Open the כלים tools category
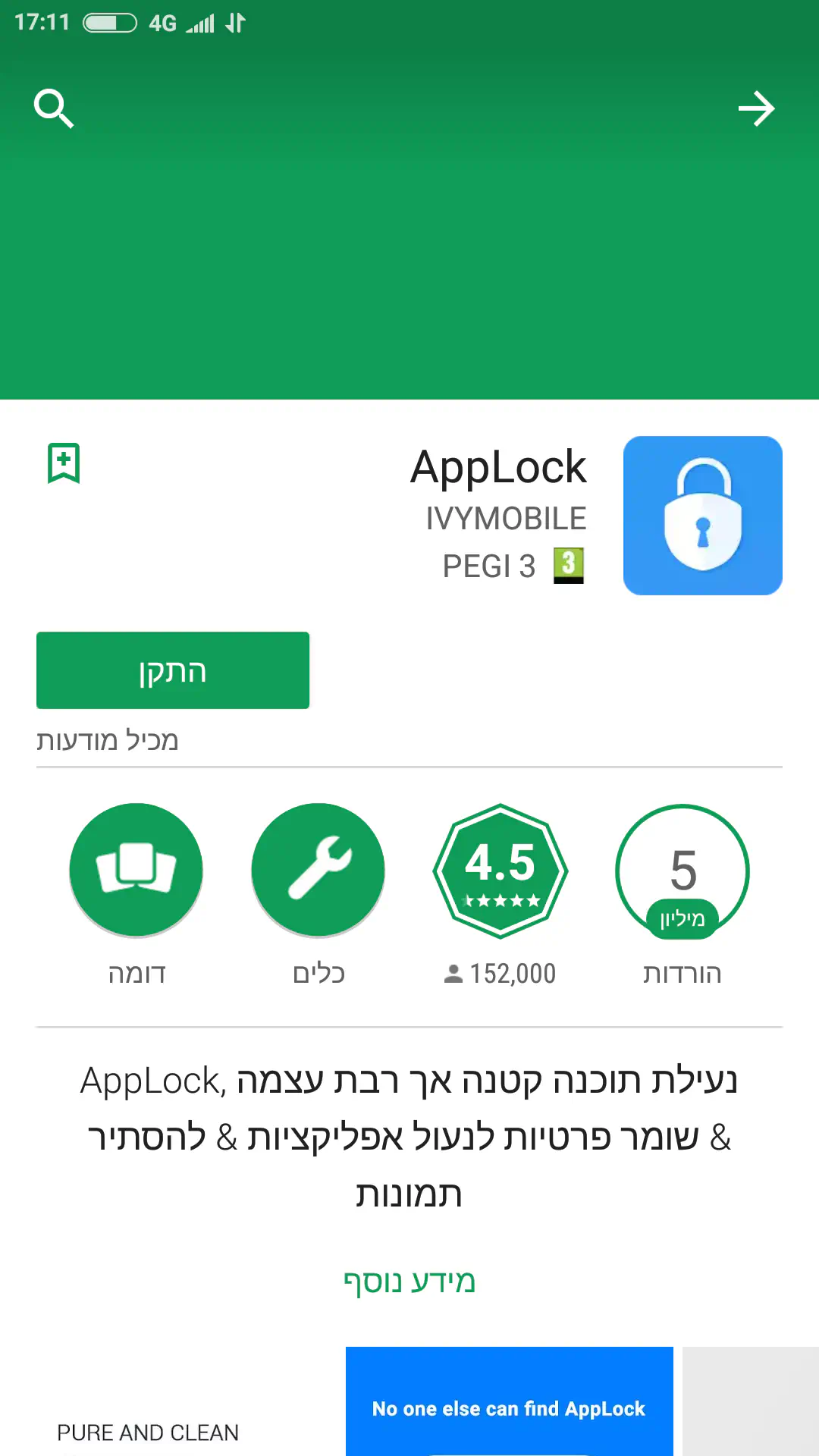The width and height of the screenshot is (819, 1456). (318, 870)
